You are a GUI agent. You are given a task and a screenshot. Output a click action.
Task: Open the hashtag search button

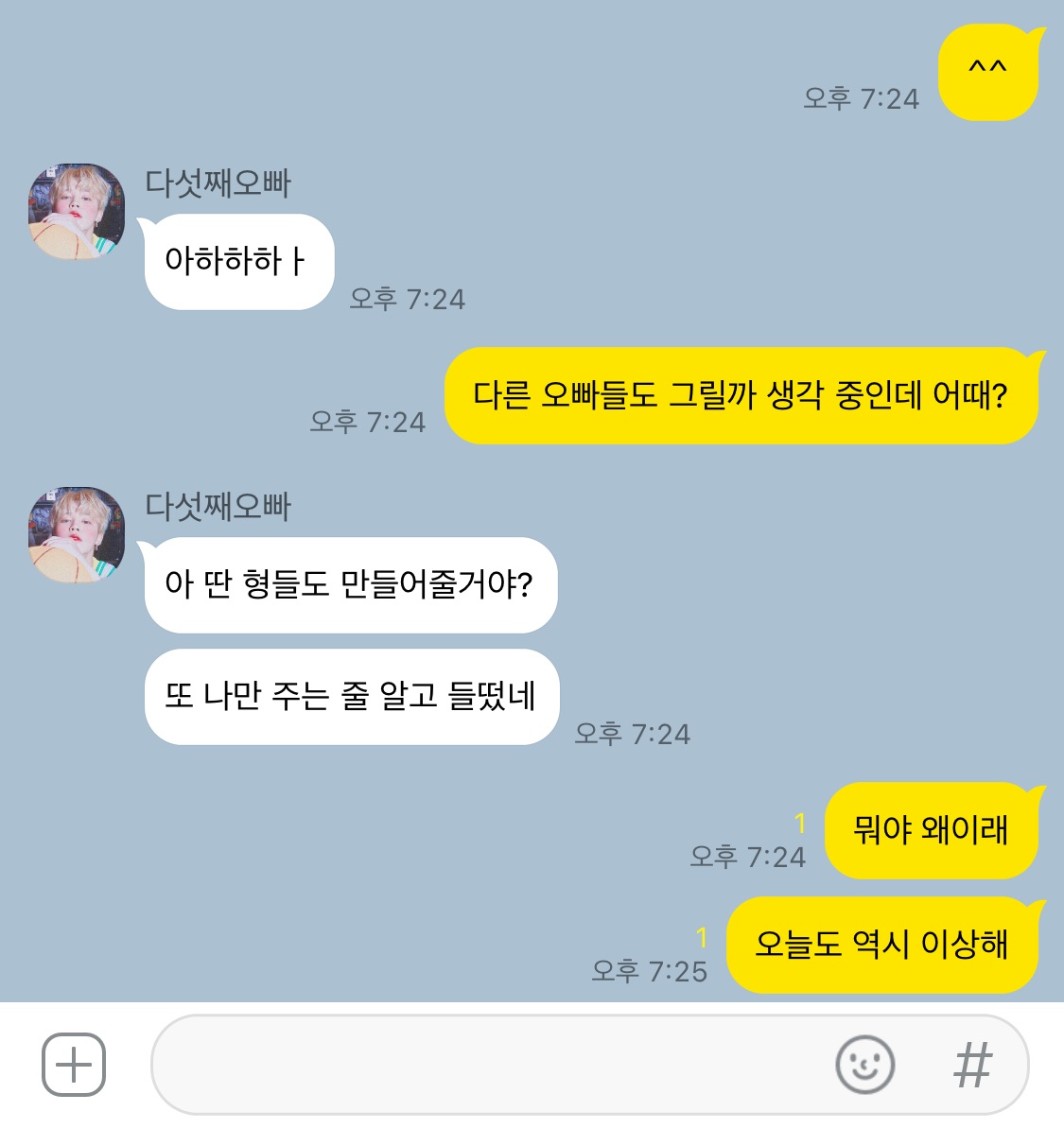pos(972,1065)
